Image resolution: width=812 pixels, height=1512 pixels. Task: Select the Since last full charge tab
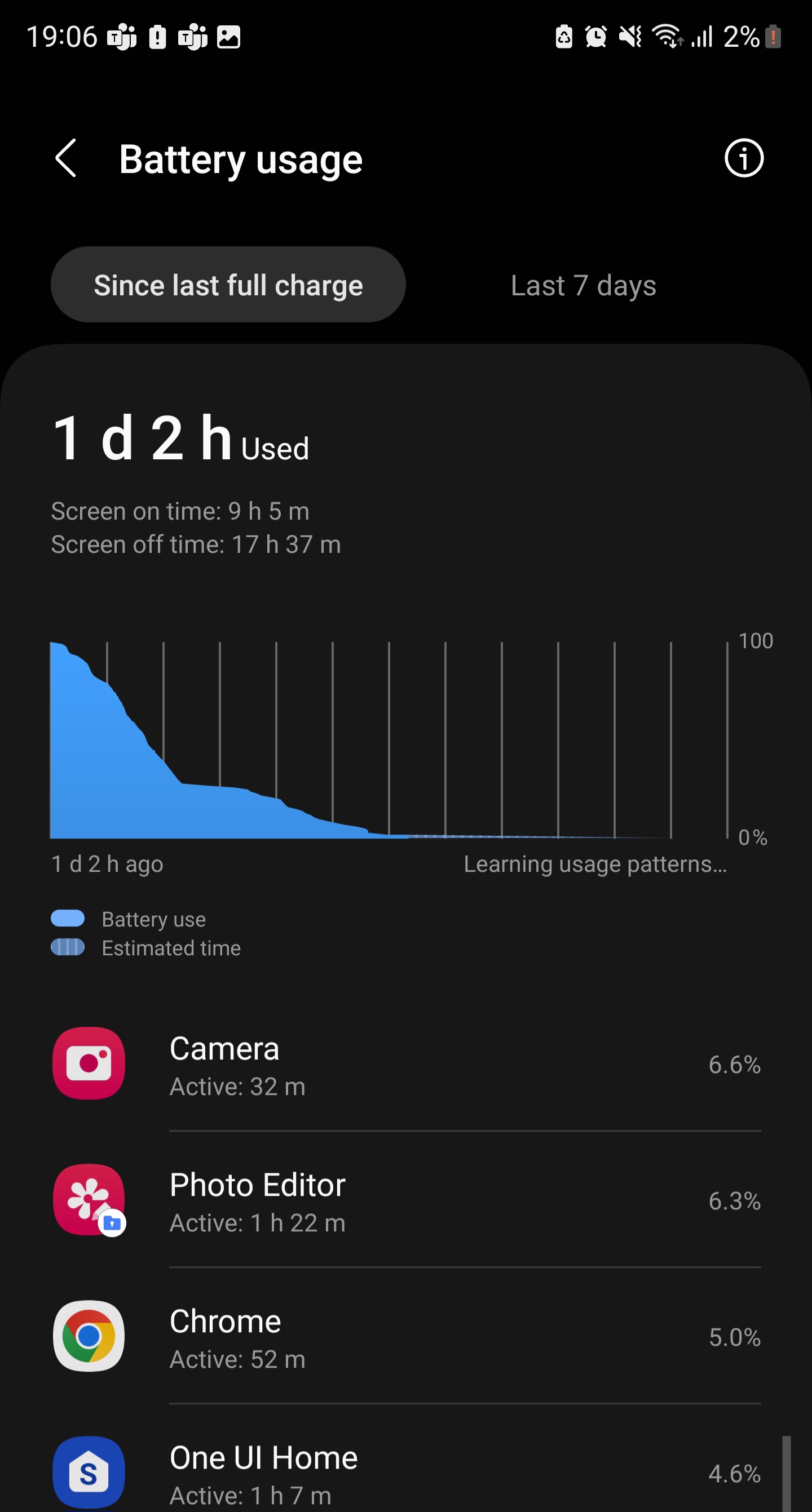pyautogui.click(x=228, y=285)
